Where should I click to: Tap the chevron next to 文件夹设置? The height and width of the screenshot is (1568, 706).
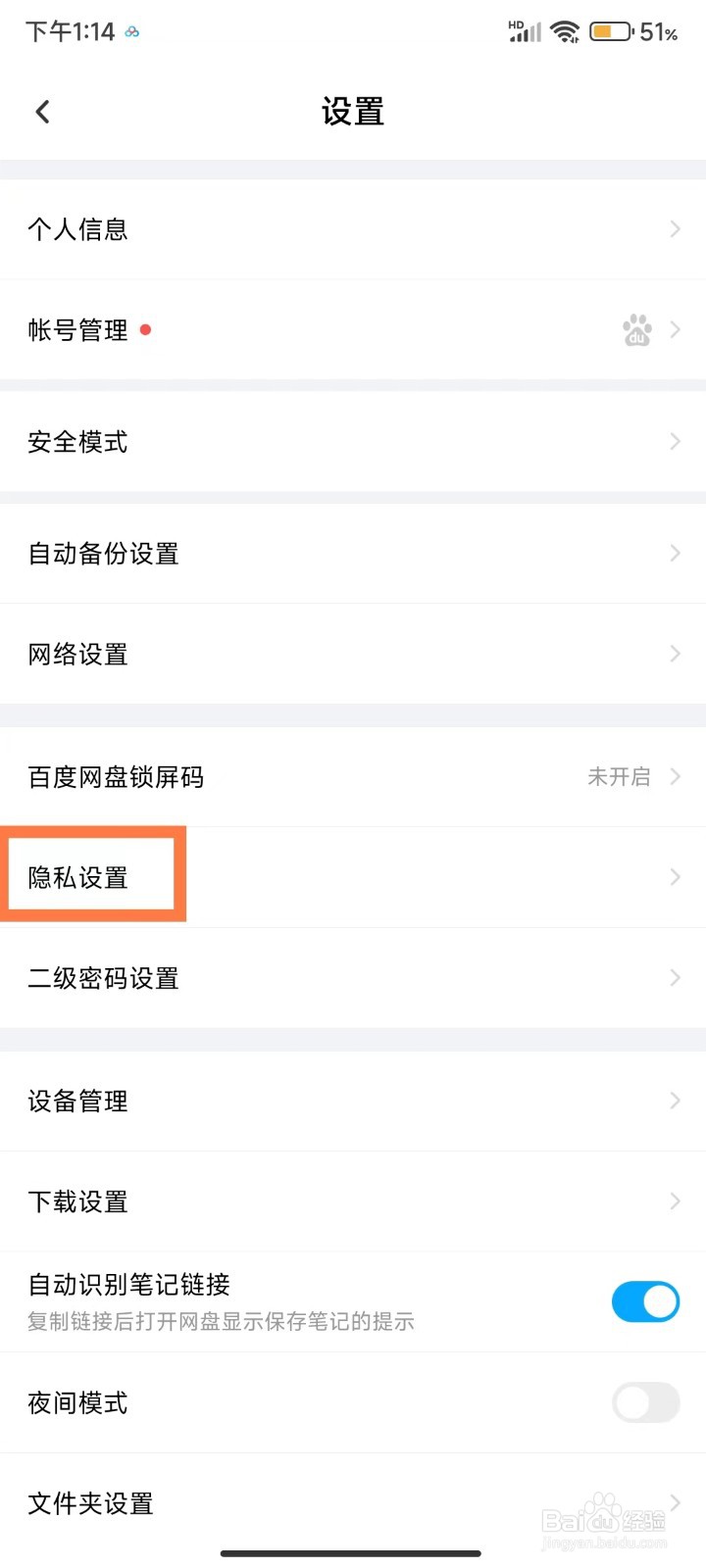[x=675, y=1502]
